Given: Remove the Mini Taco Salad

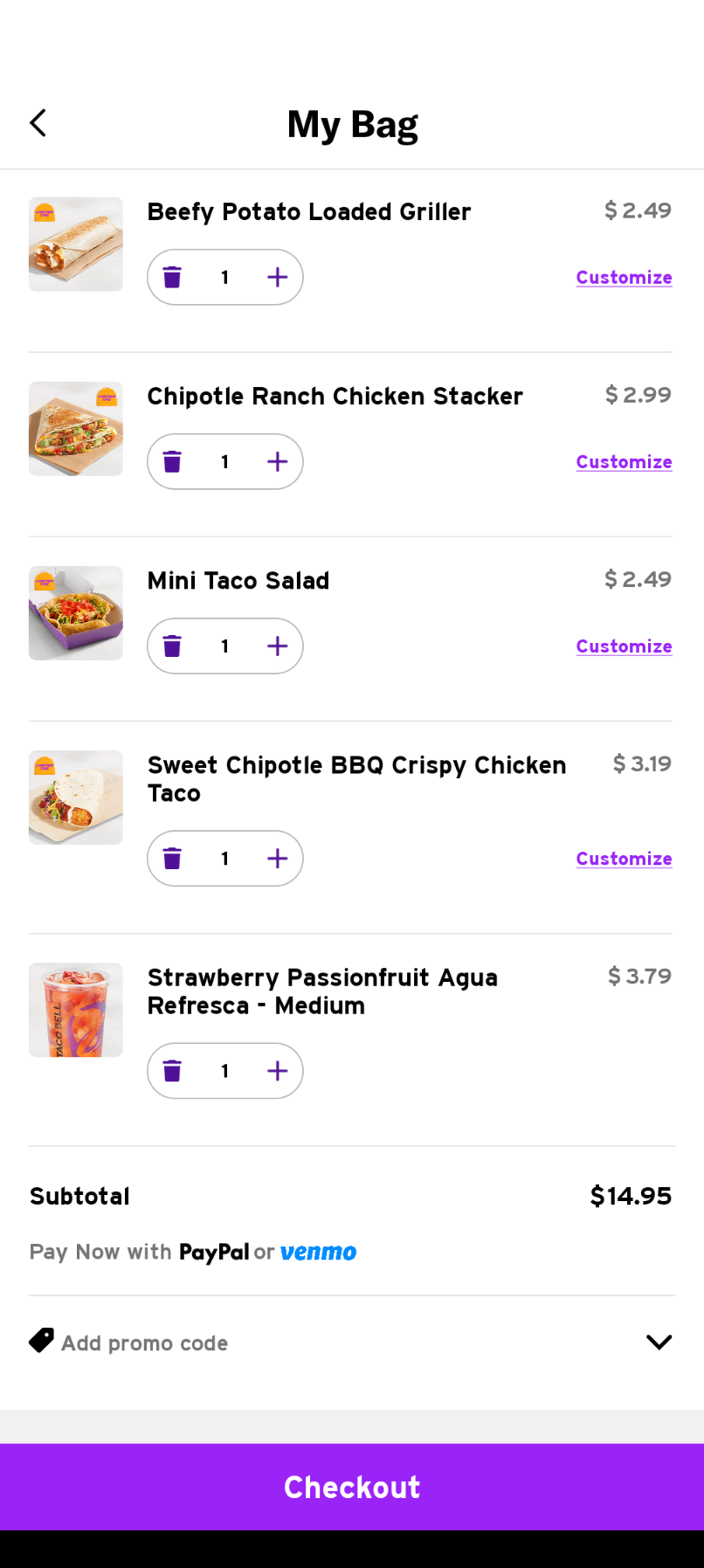Looking at the screenshot, I should pos(172,646).
